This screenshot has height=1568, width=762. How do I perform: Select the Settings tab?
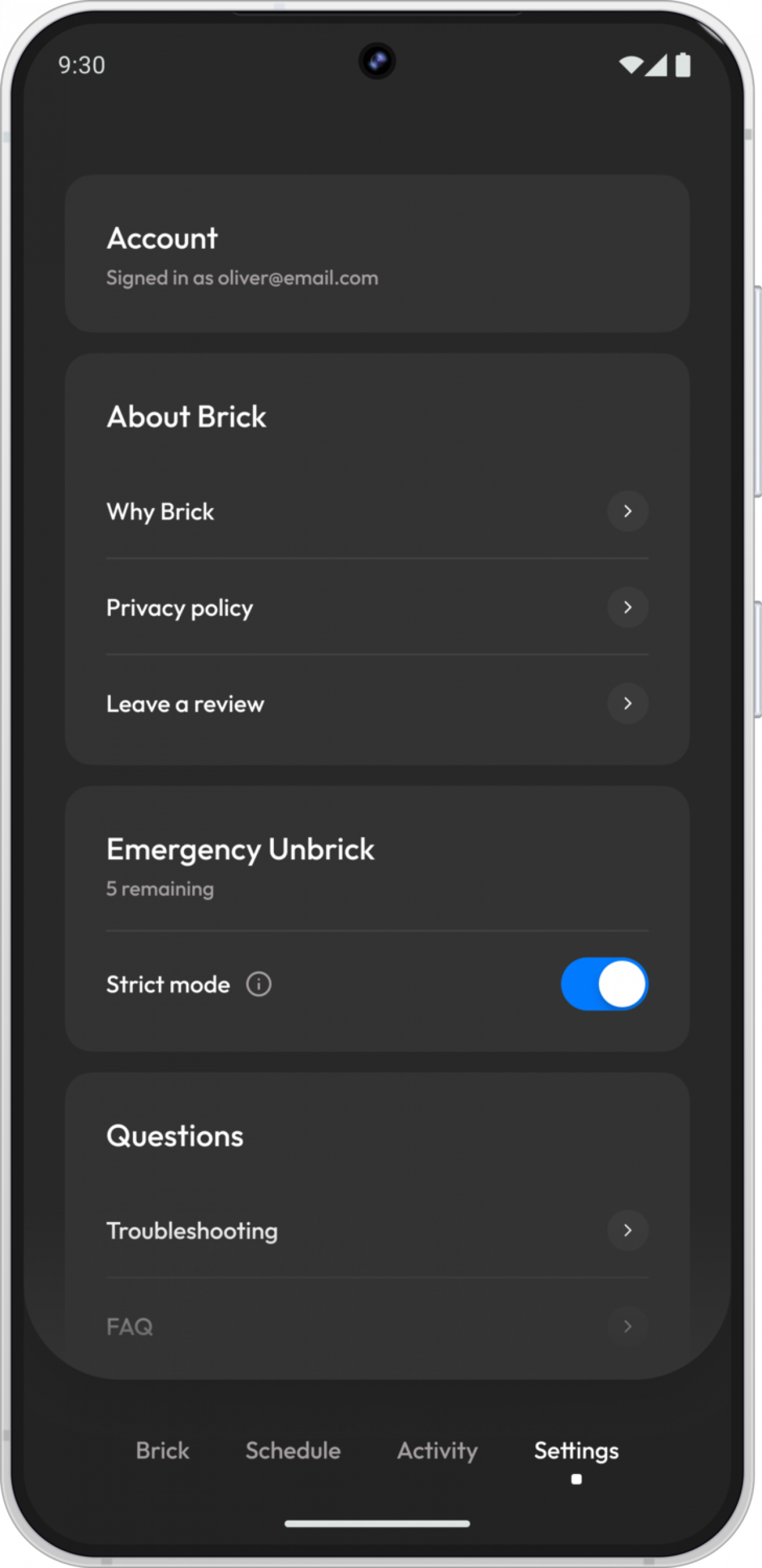click(576, 1451)
